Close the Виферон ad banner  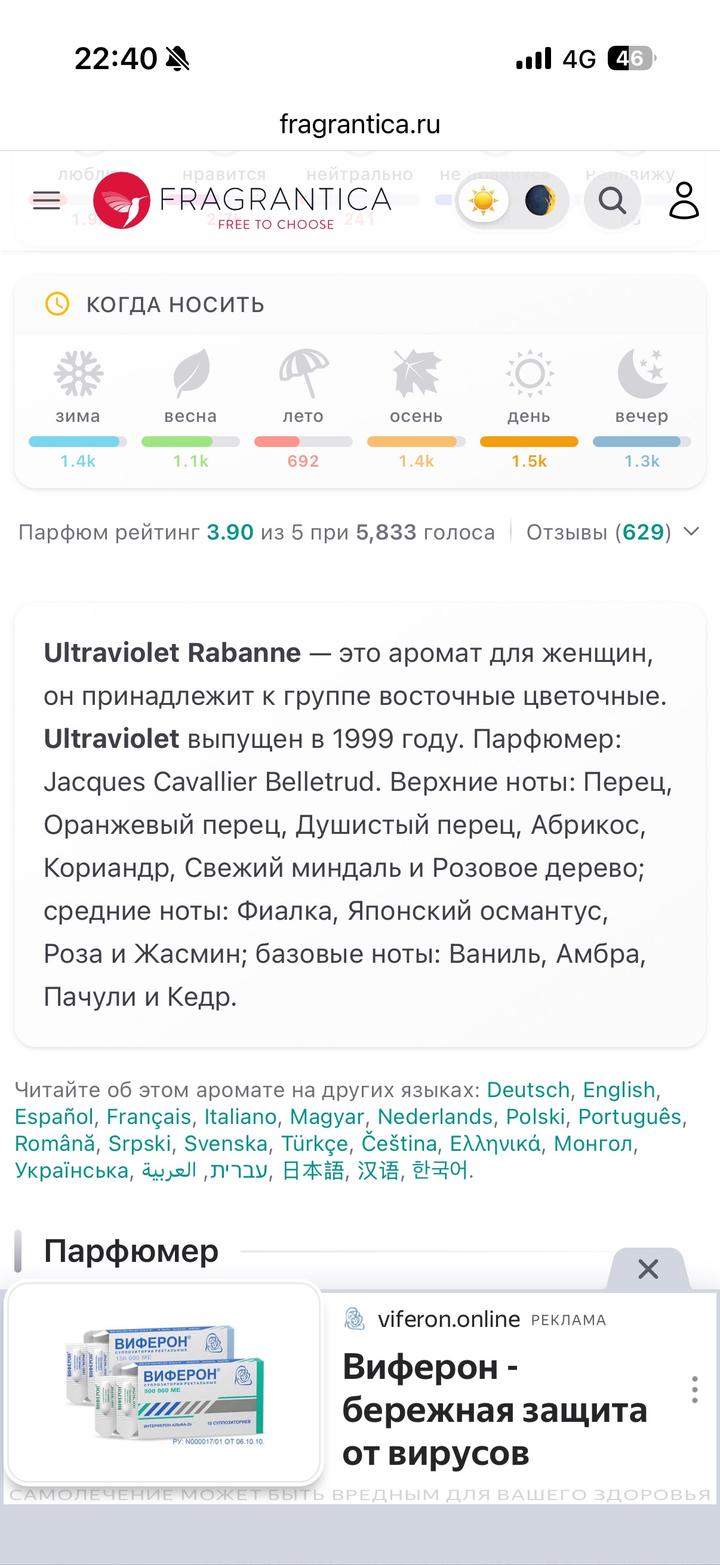click(648, 1269)
